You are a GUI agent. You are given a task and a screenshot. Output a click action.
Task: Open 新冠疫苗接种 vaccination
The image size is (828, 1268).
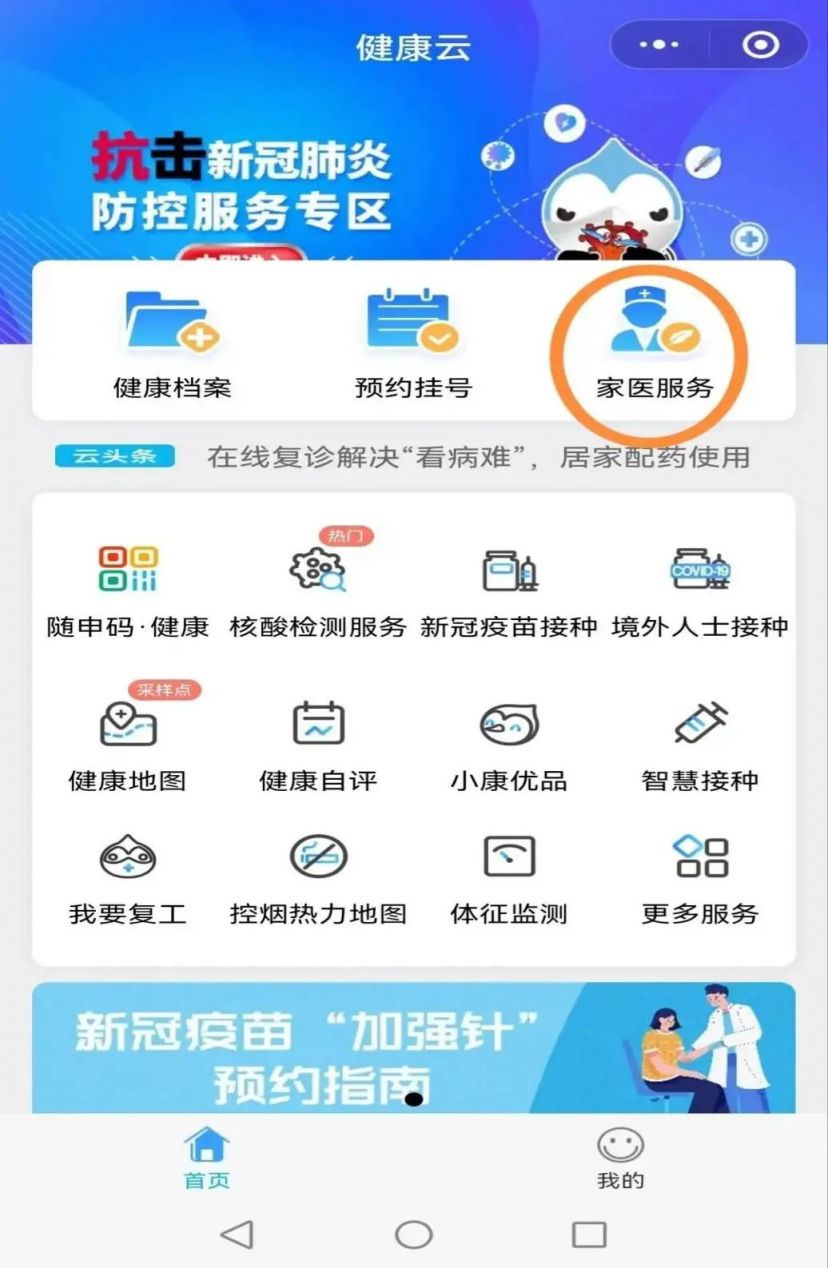[509, 590]
